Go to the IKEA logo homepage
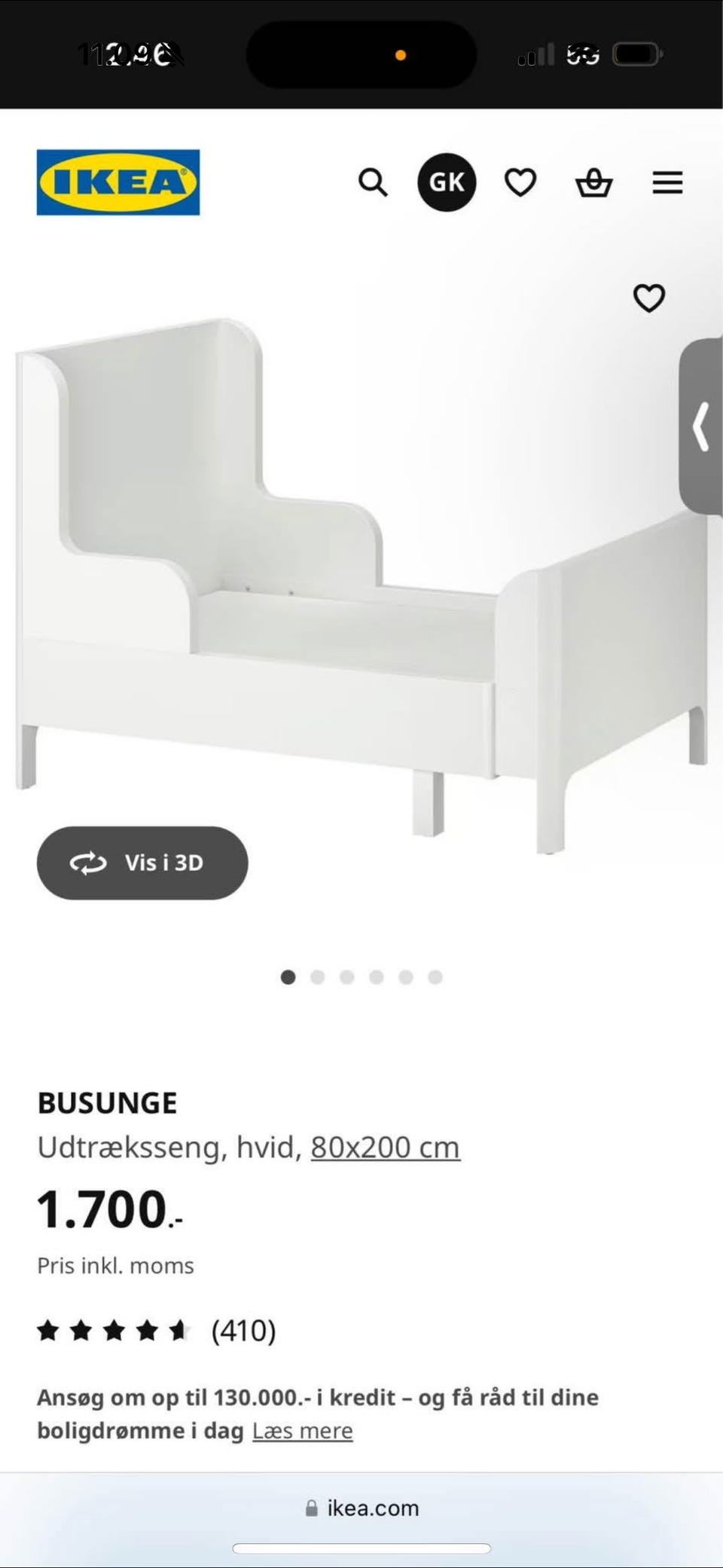This screenshot has width=723, height=1568. (x=118, y=182)
